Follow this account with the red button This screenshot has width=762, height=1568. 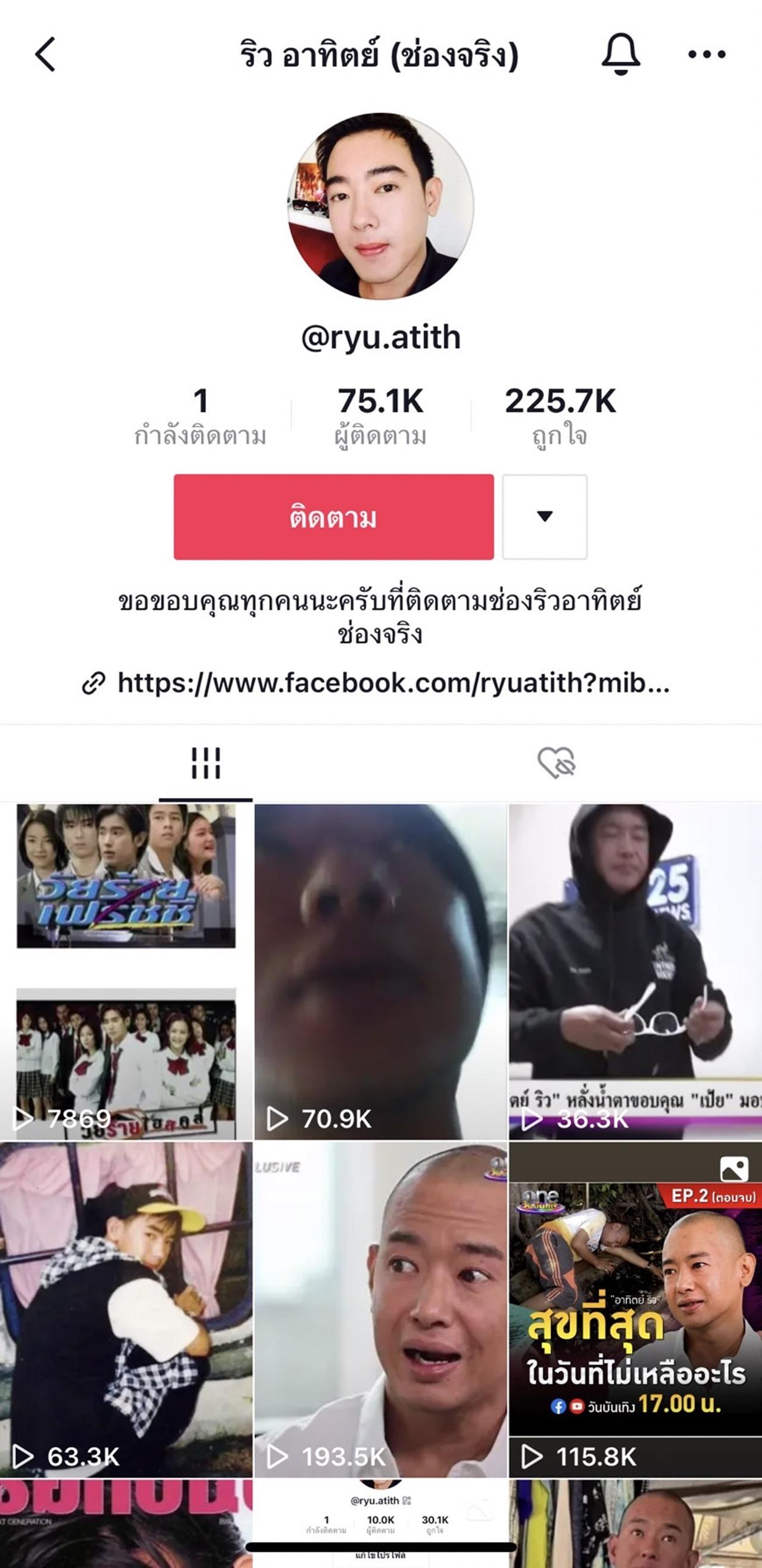[x=333, y=517]
